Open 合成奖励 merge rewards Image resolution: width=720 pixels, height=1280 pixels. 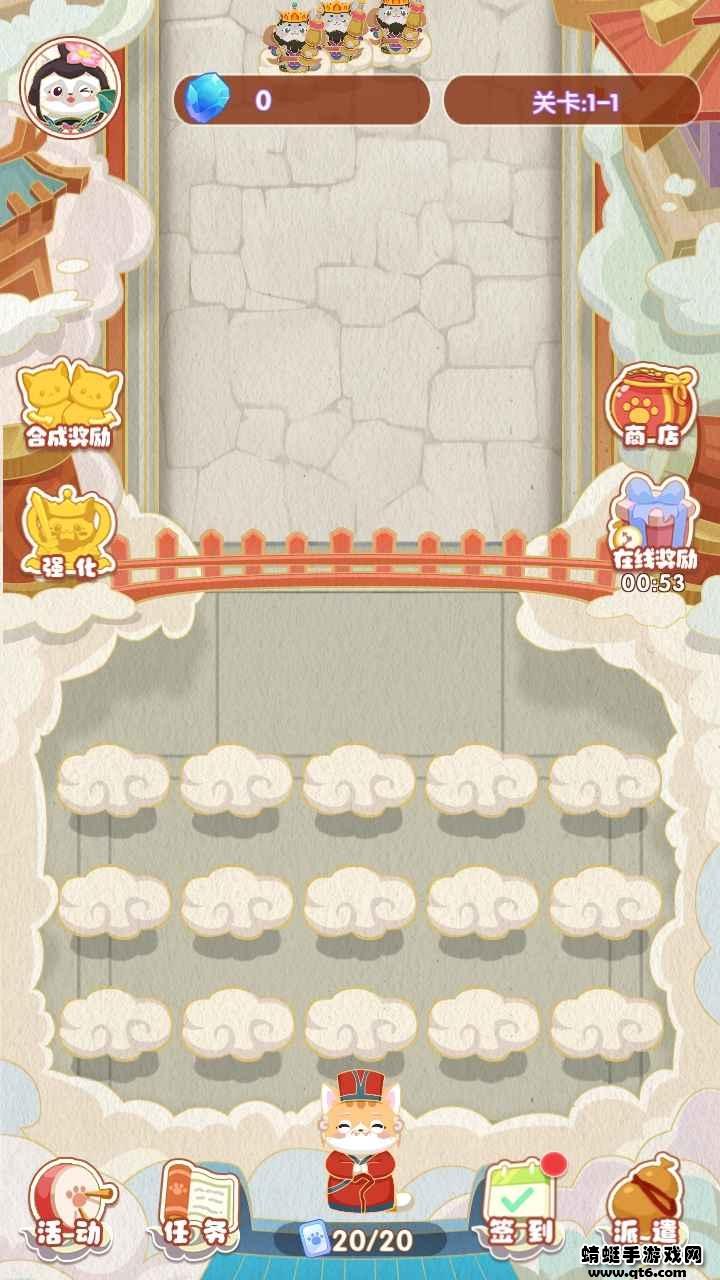pos(69,404)
